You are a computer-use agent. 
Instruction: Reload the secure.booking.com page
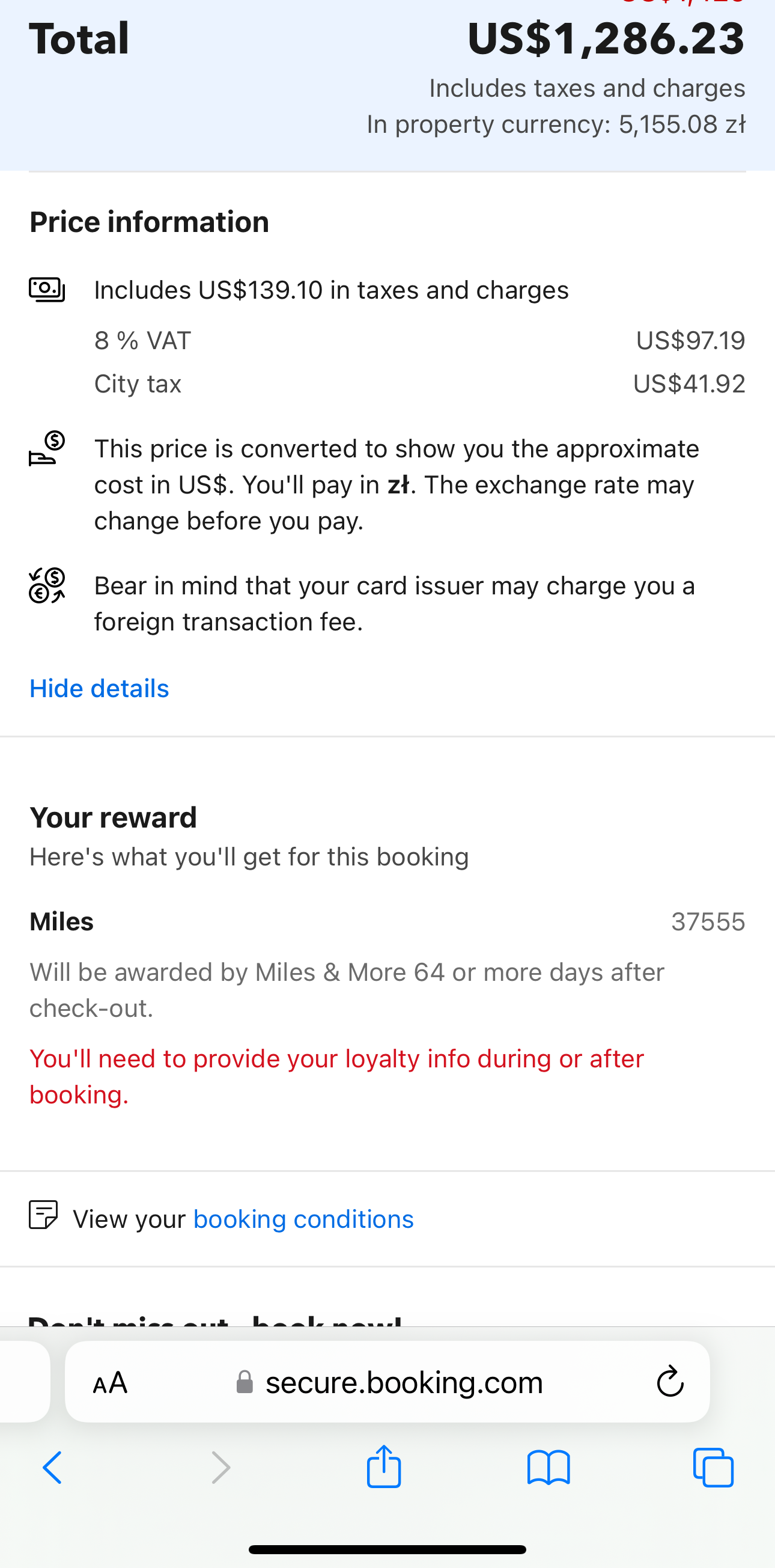tap(670, 1381)
